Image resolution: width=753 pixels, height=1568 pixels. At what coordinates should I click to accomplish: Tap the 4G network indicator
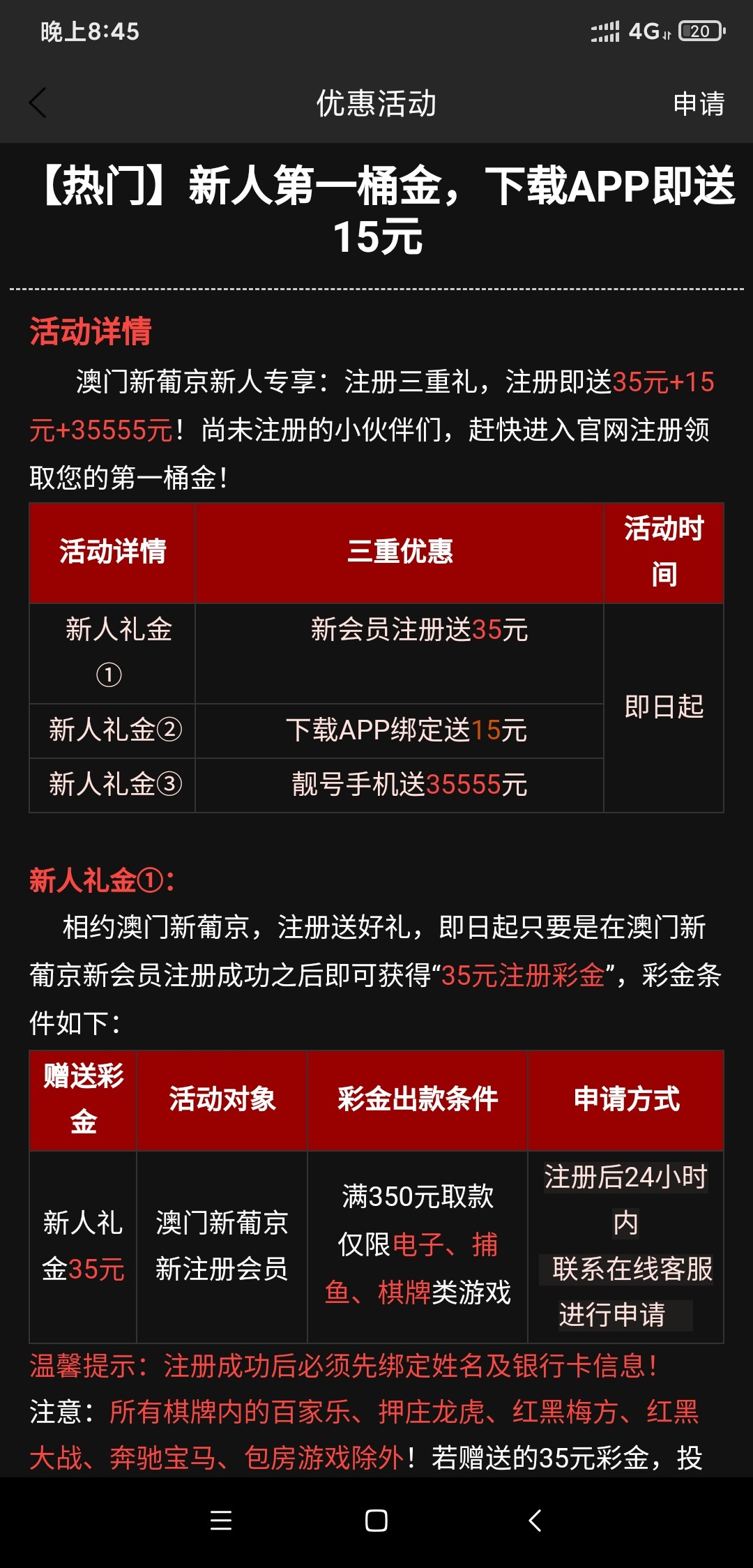(643, 30)
